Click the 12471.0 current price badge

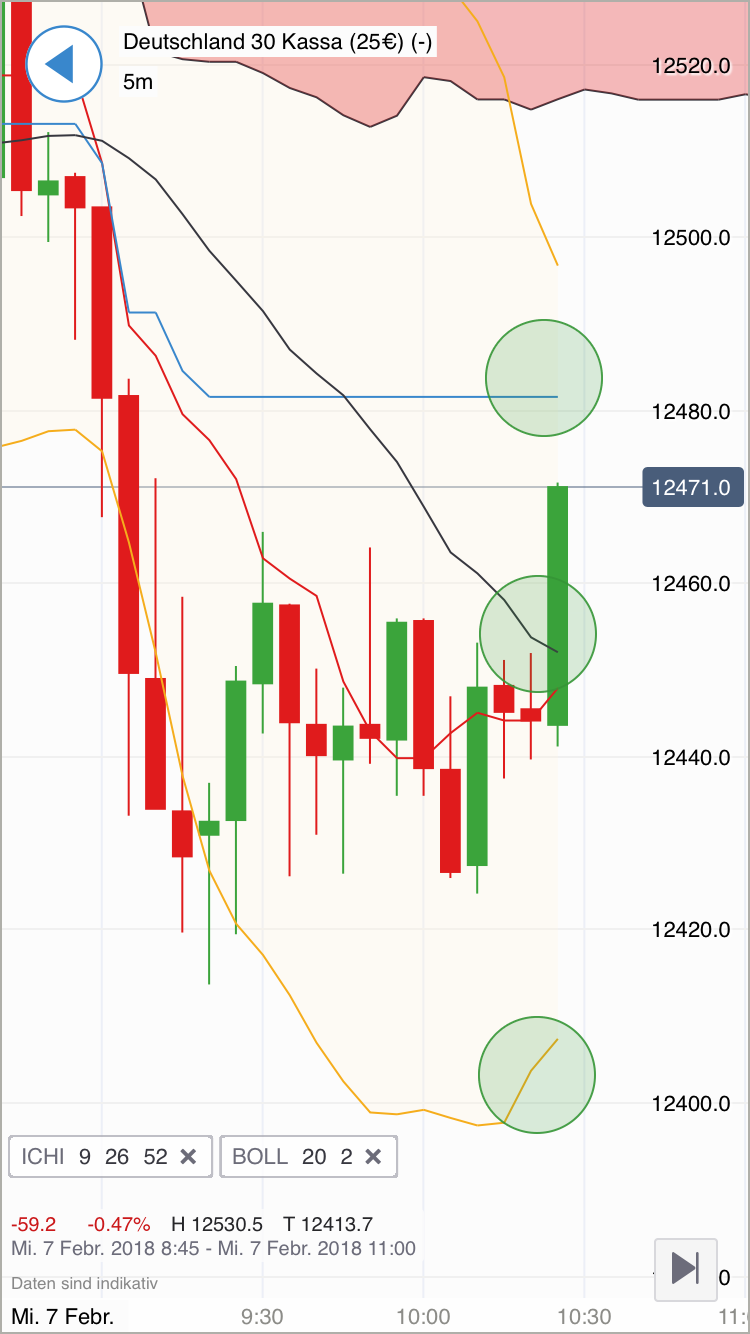(x=693, y=487)
